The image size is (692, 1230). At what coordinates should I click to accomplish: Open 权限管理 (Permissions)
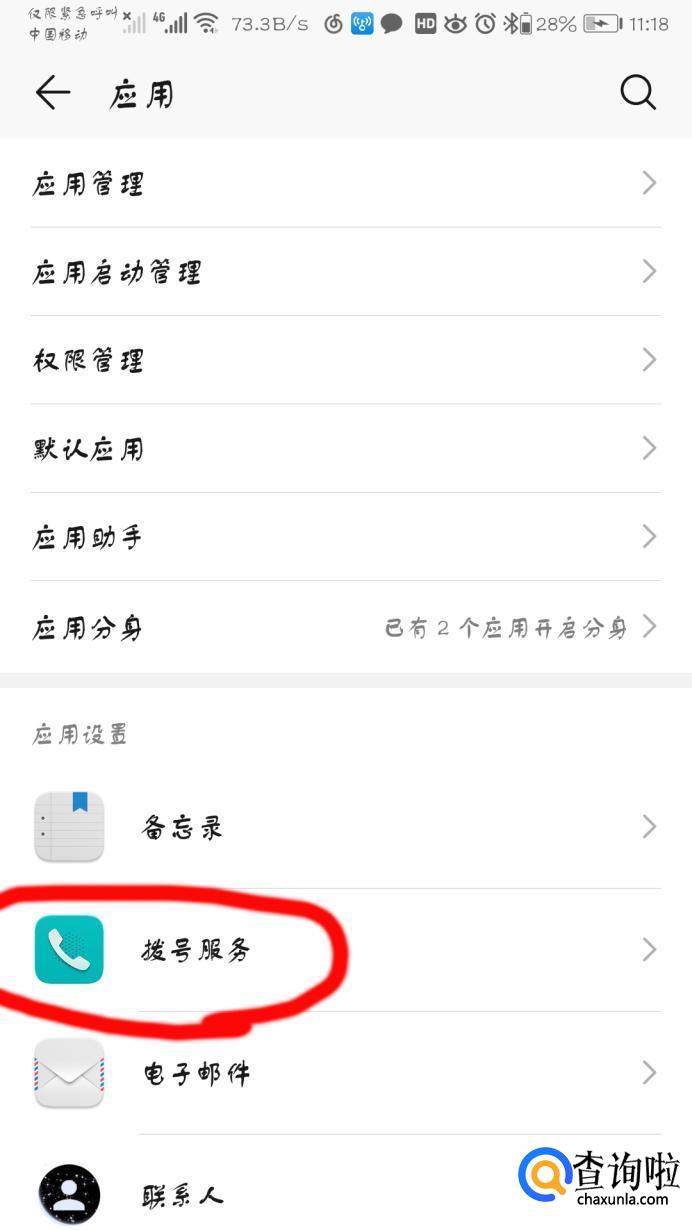[345, 360]
